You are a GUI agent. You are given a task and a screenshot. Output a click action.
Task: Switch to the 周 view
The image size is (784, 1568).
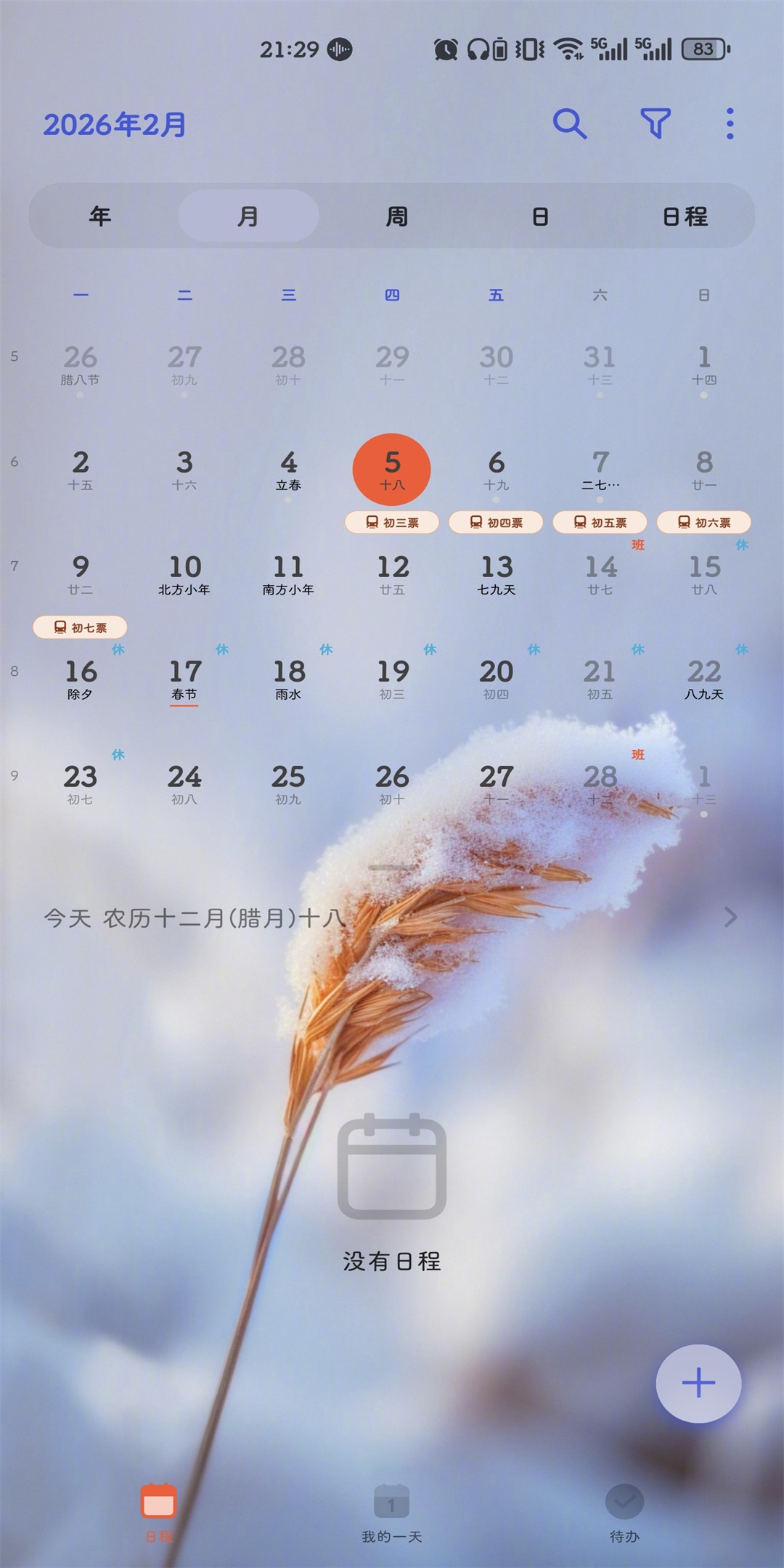[396, 216]
